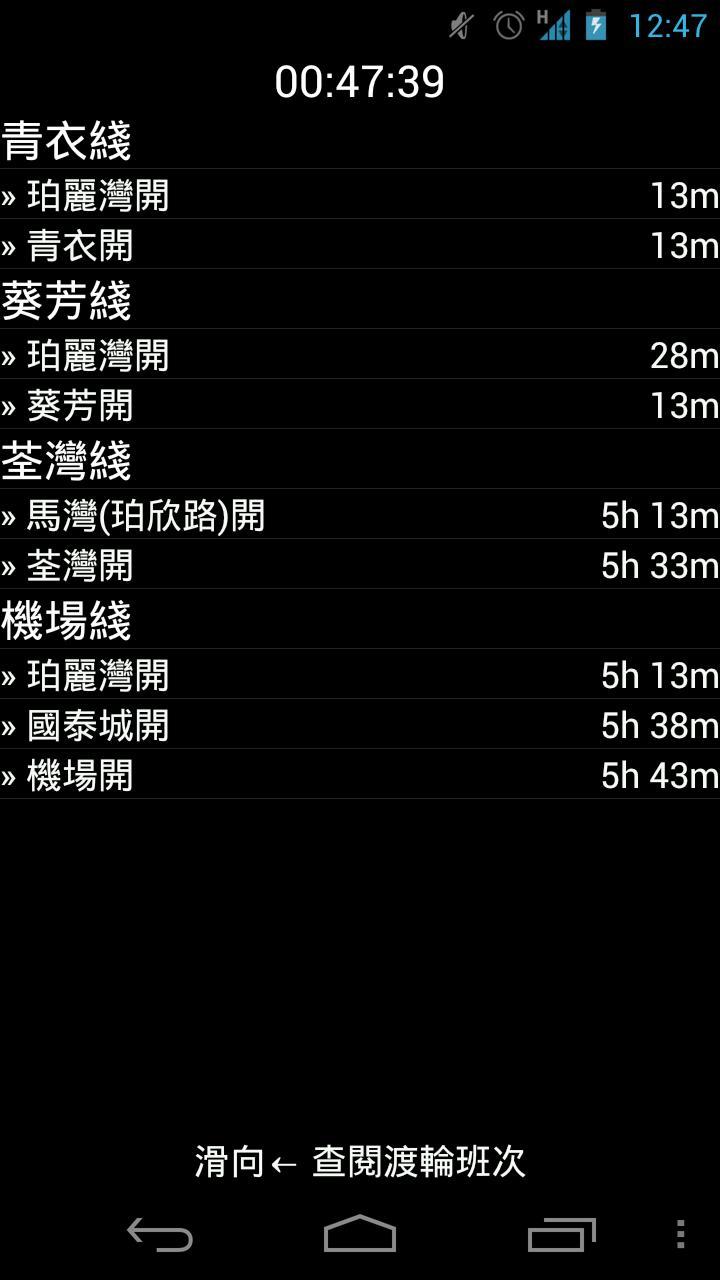Open recent apps from navigation bar
Viewport: 720px width, 1280px height.
tap(561, 1234)
